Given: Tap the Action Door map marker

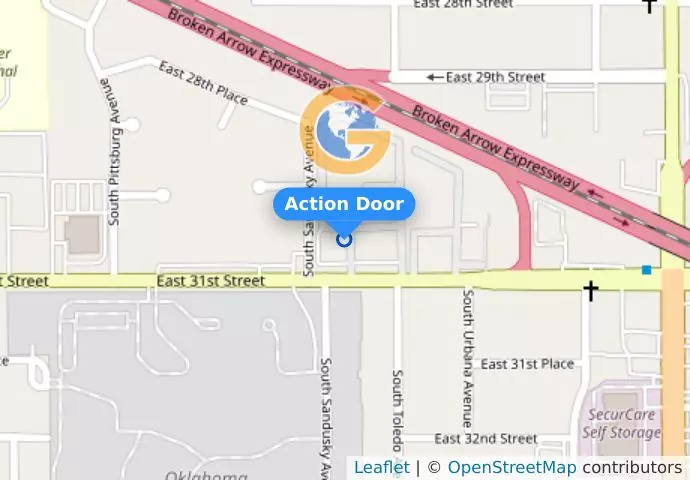Looking at the screenshot, I should pos(344,239).
